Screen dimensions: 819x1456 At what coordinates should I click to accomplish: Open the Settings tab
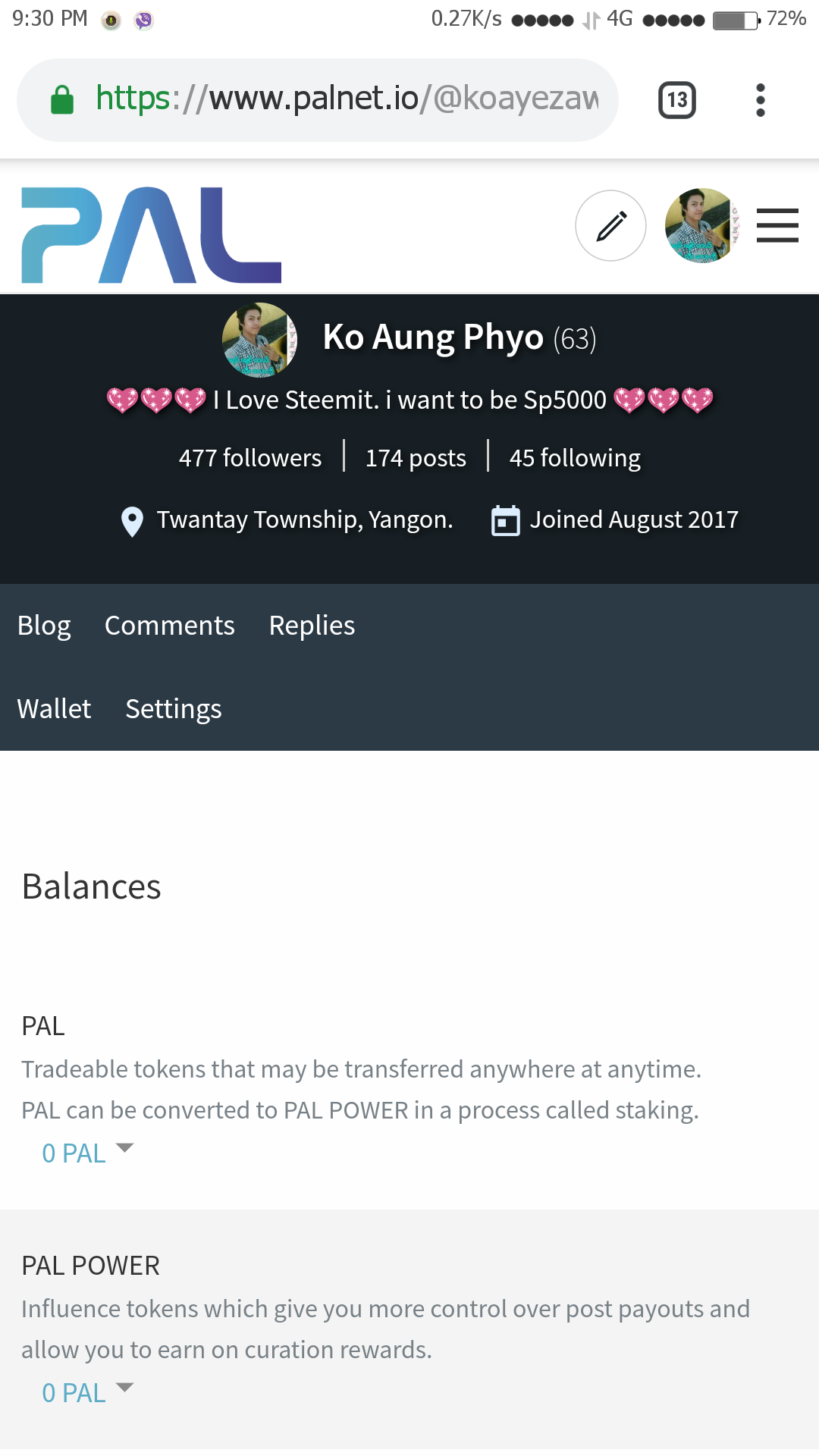click(x=173, y=708)
